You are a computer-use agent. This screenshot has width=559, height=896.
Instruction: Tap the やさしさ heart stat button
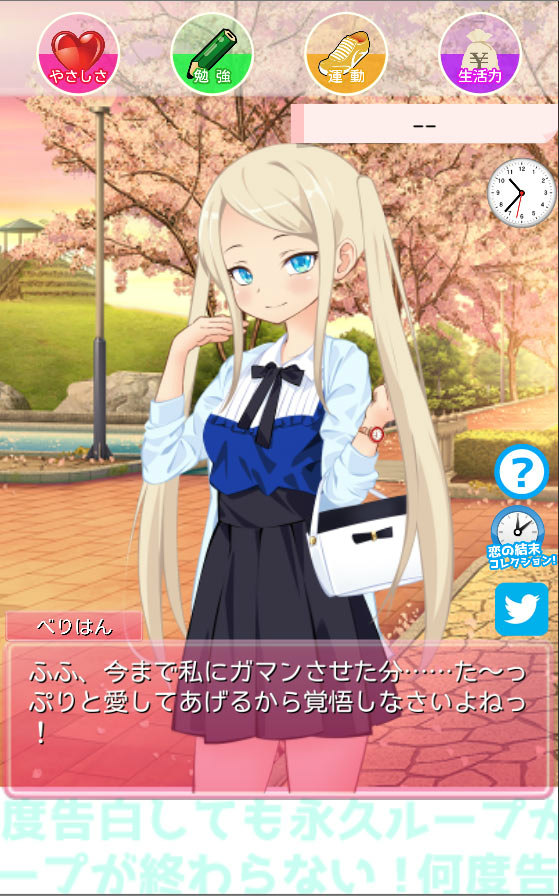[x=78, y=54]
